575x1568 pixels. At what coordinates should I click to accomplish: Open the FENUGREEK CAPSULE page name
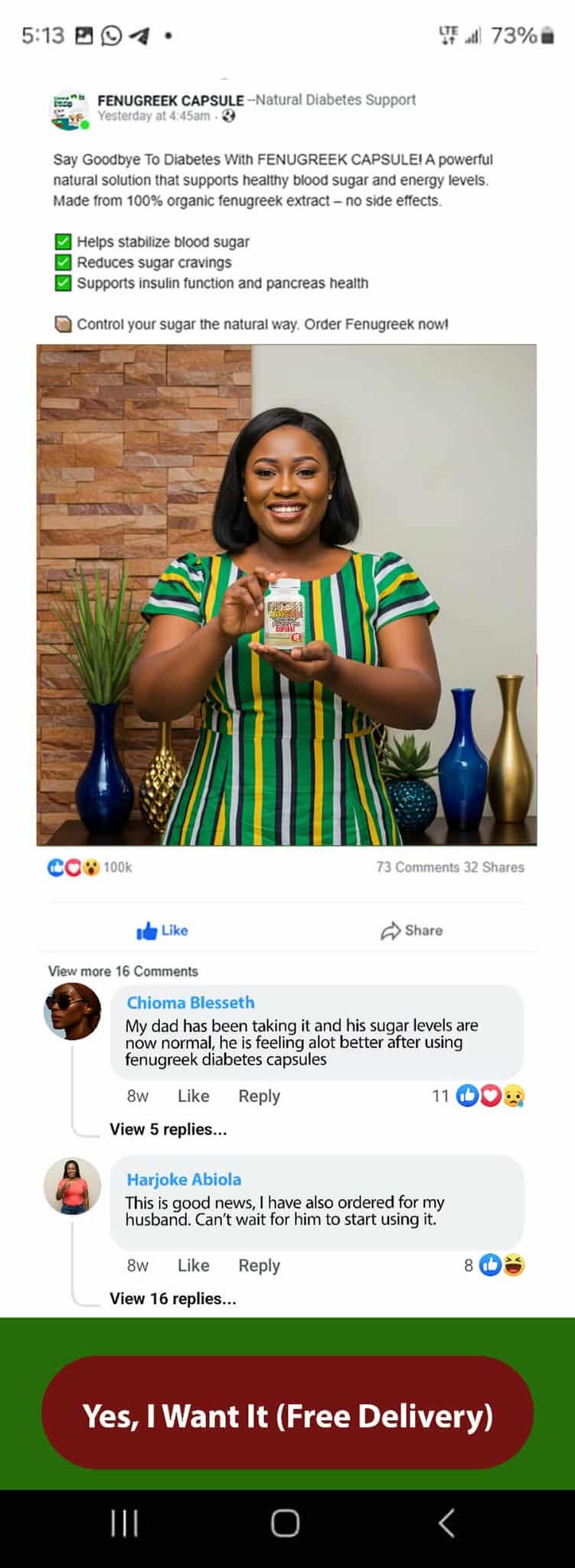(171, 100)
